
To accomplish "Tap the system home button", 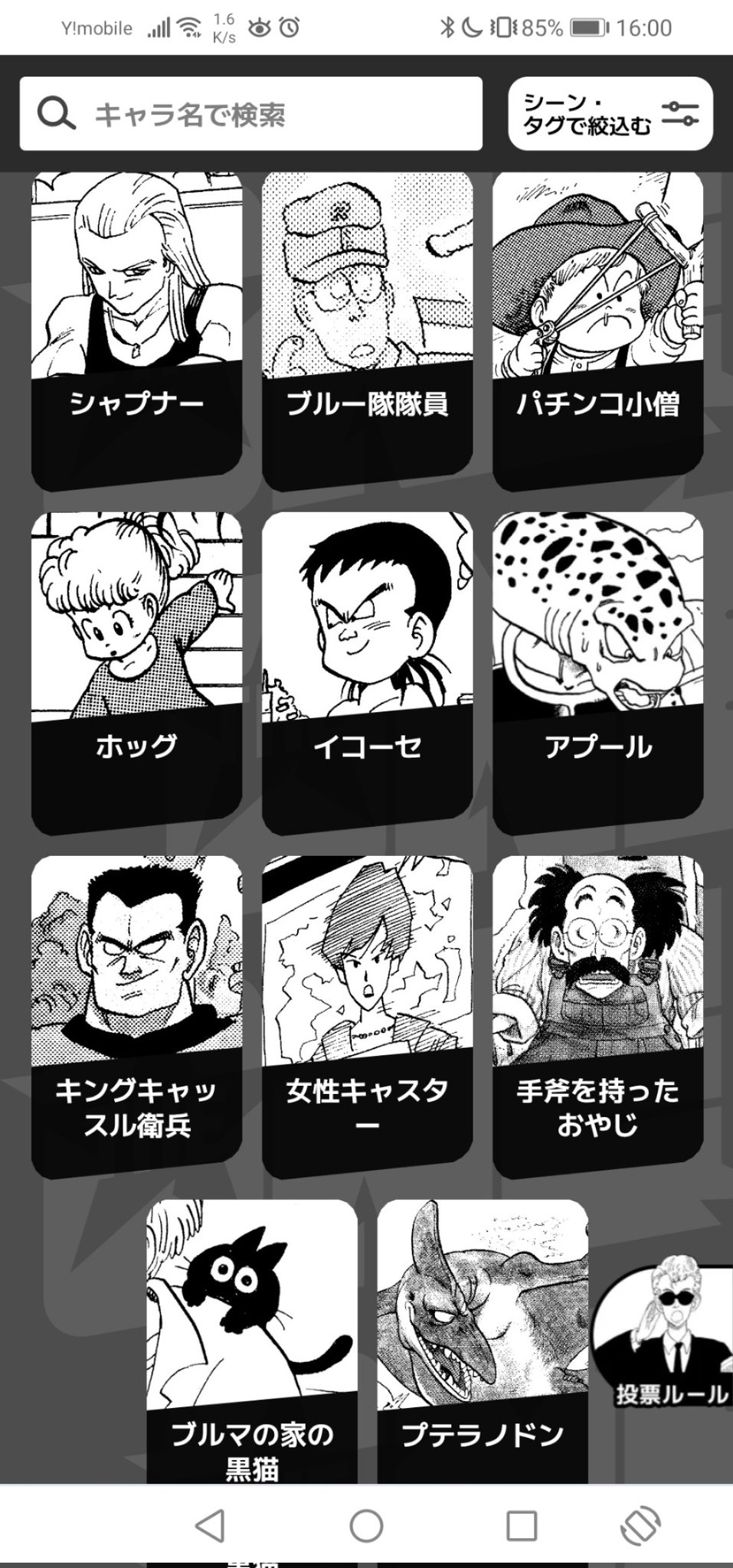I will (366, 1525).
